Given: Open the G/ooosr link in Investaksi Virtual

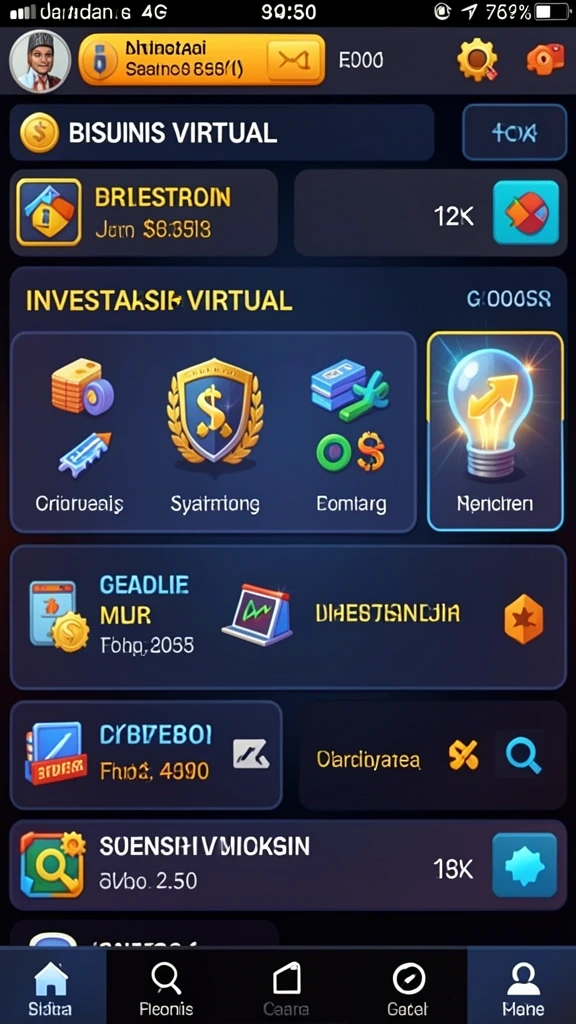Looking at the screenshot, I should click(x=509, y=299).
